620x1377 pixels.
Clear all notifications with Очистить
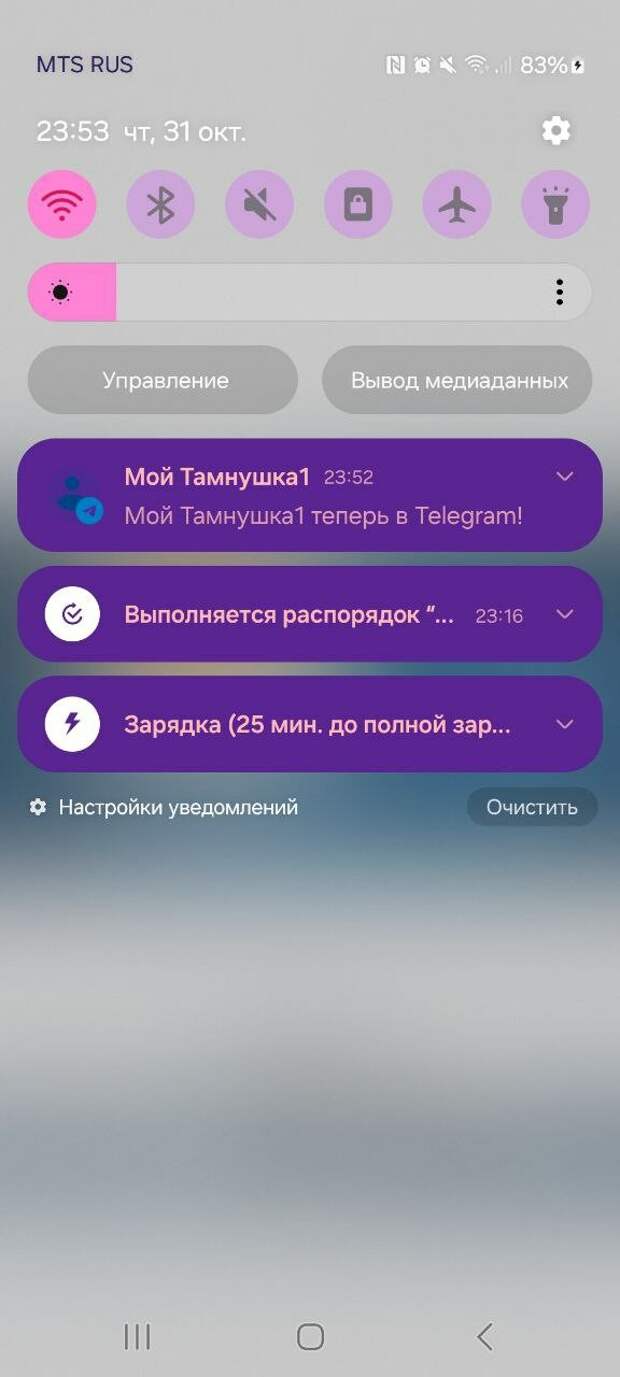532,807
